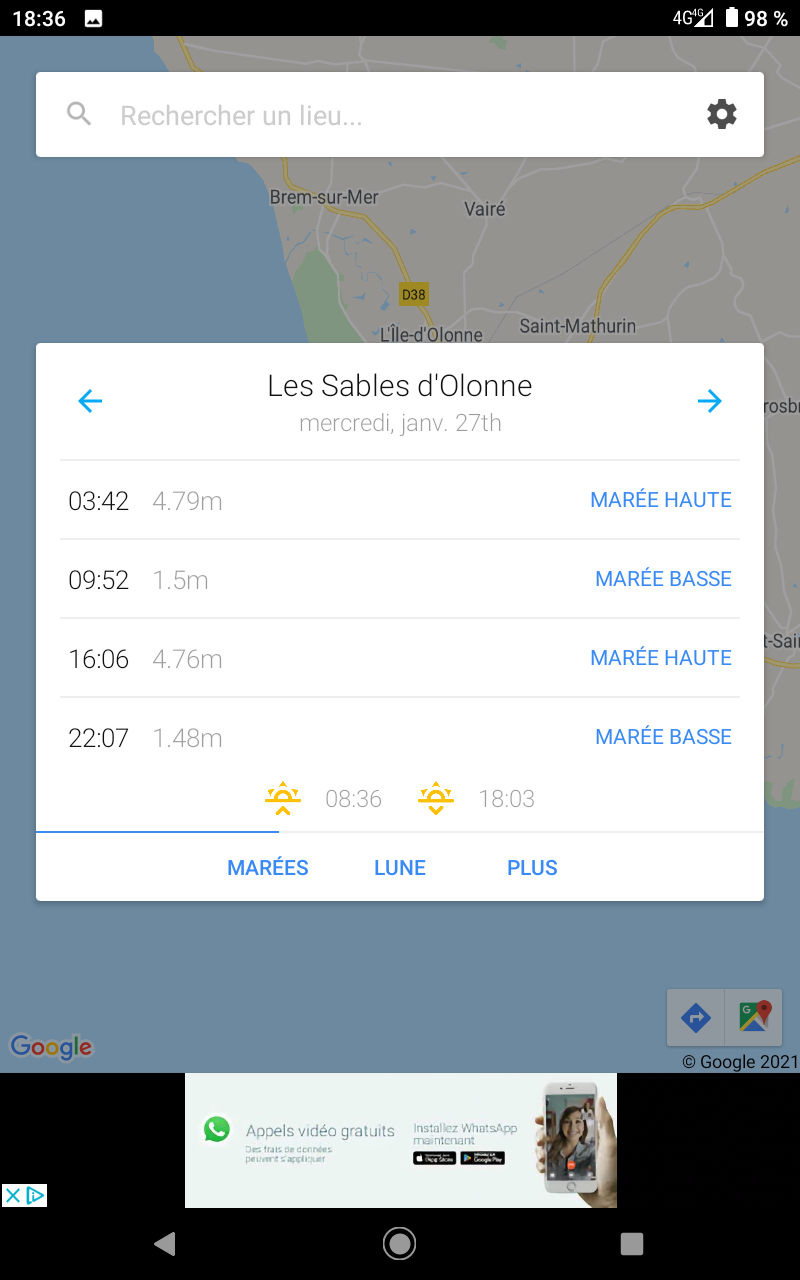Go to the next day with right arrow

(710, 401)
